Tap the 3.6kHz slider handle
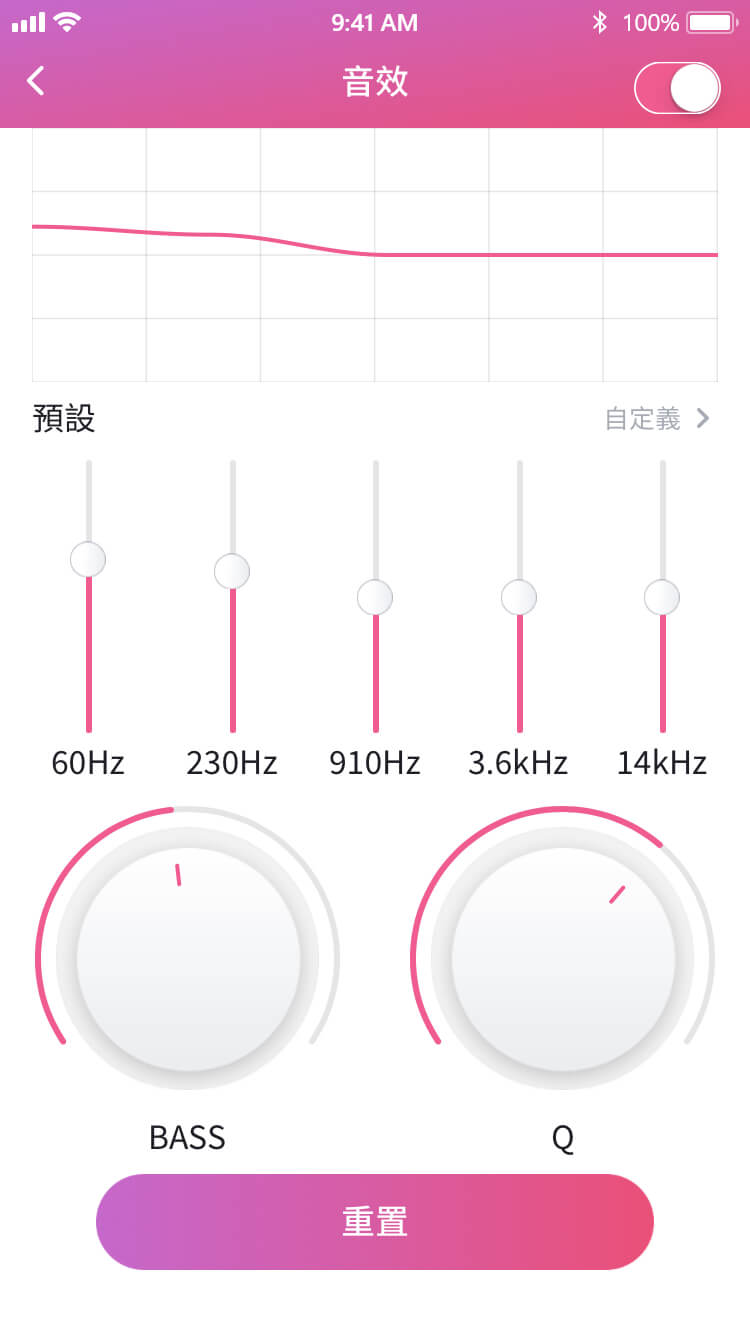 519,598
